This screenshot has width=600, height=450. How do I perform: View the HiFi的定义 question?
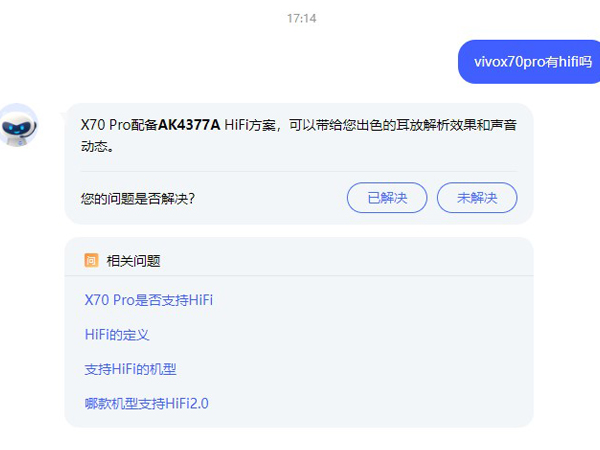pos(117,334)
